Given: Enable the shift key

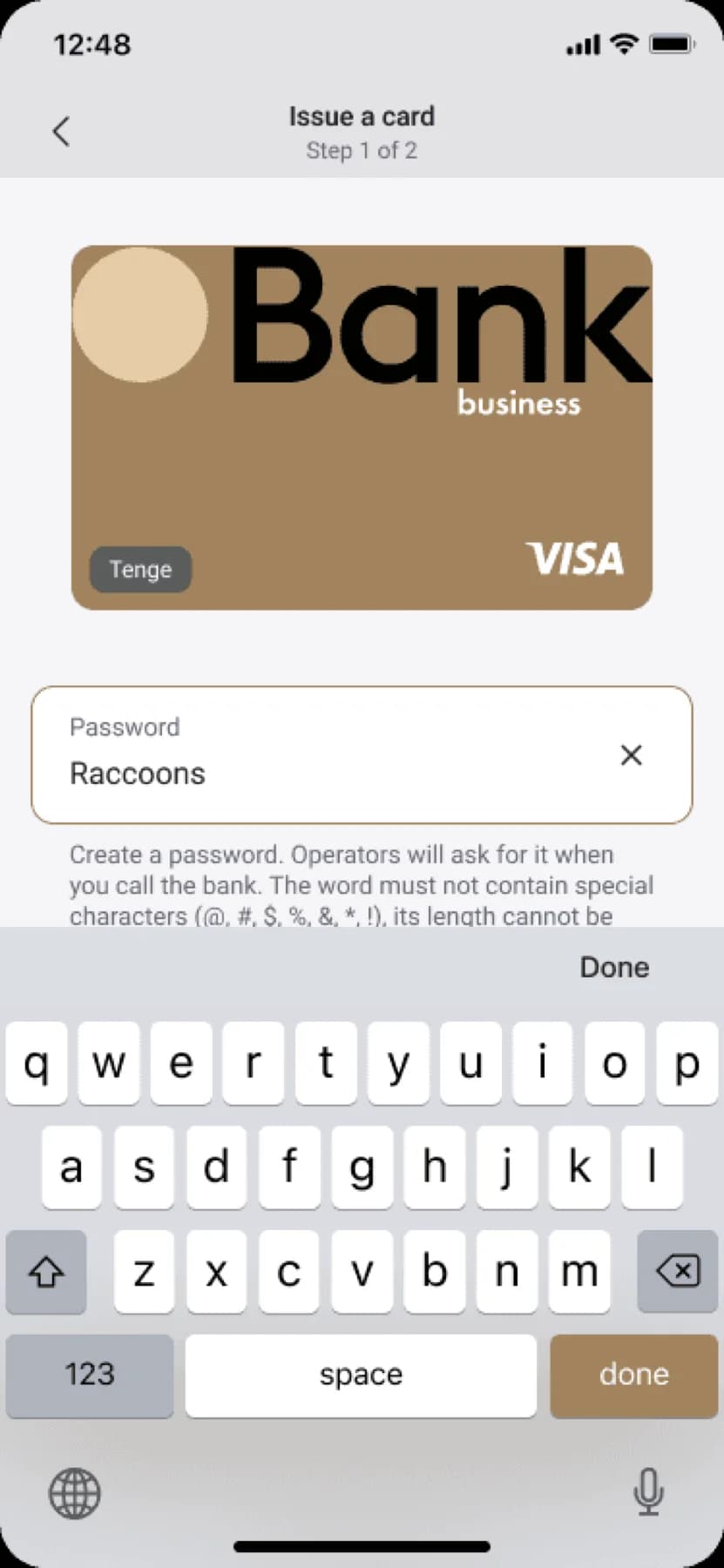Looking at the screenshot, I should [x=46, y=1272].
